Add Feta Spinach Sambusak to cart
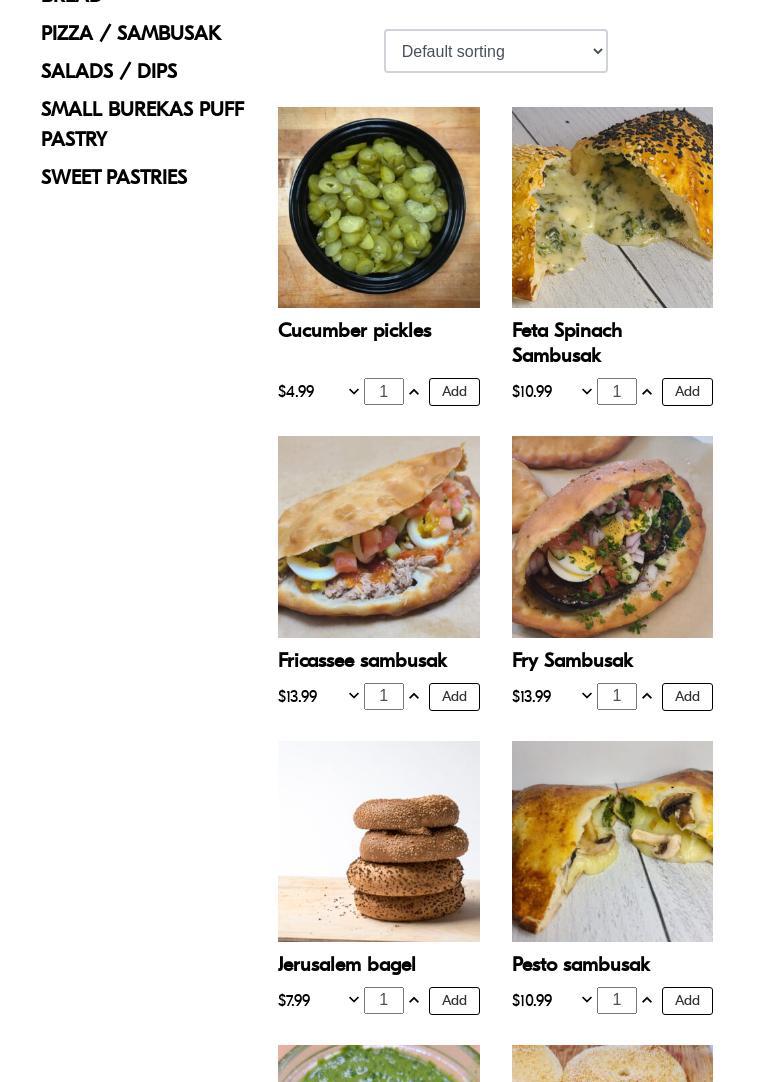This screenshot has width=770, height=1082. click(687, 392)
